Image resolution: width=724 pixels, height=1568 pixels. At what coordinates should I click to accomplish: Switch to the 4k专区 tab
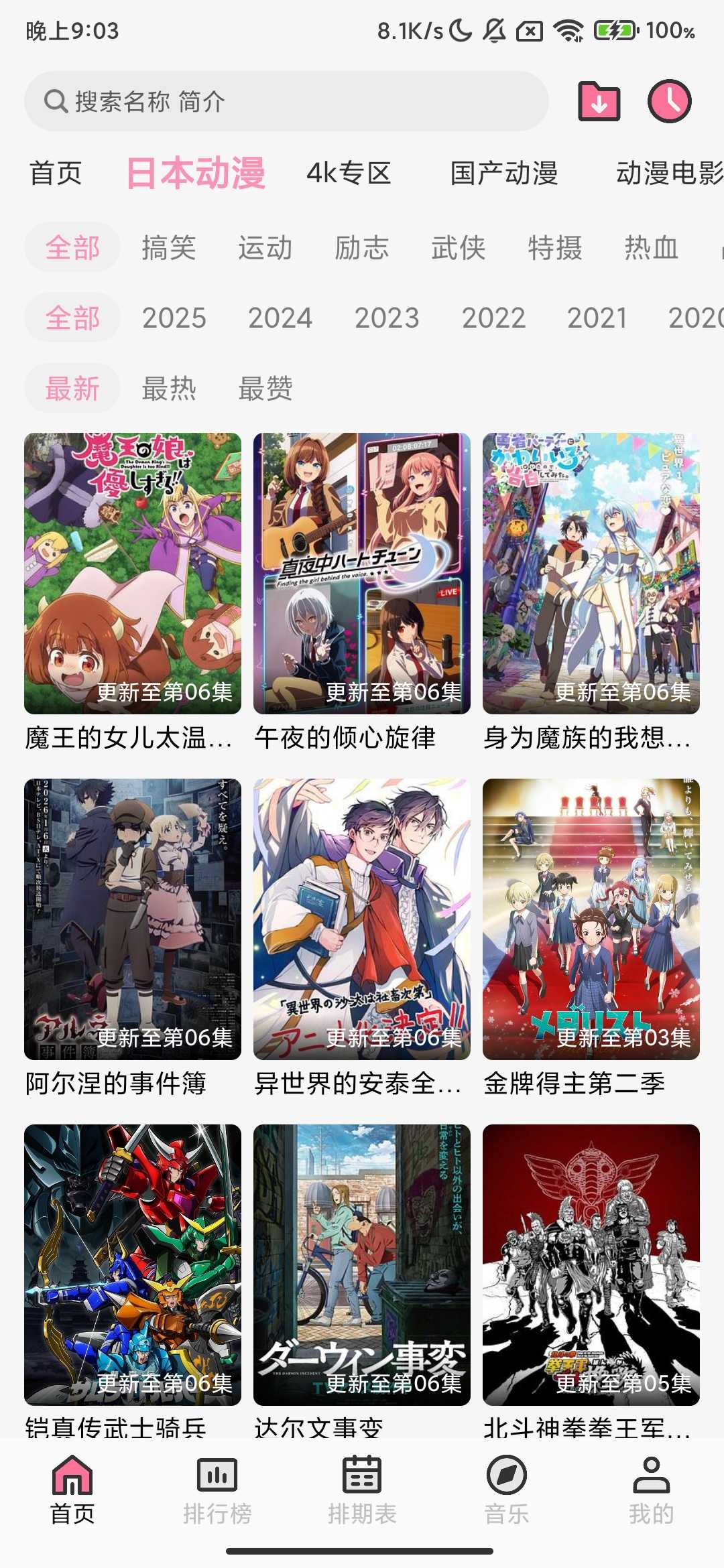coord(349,174)
